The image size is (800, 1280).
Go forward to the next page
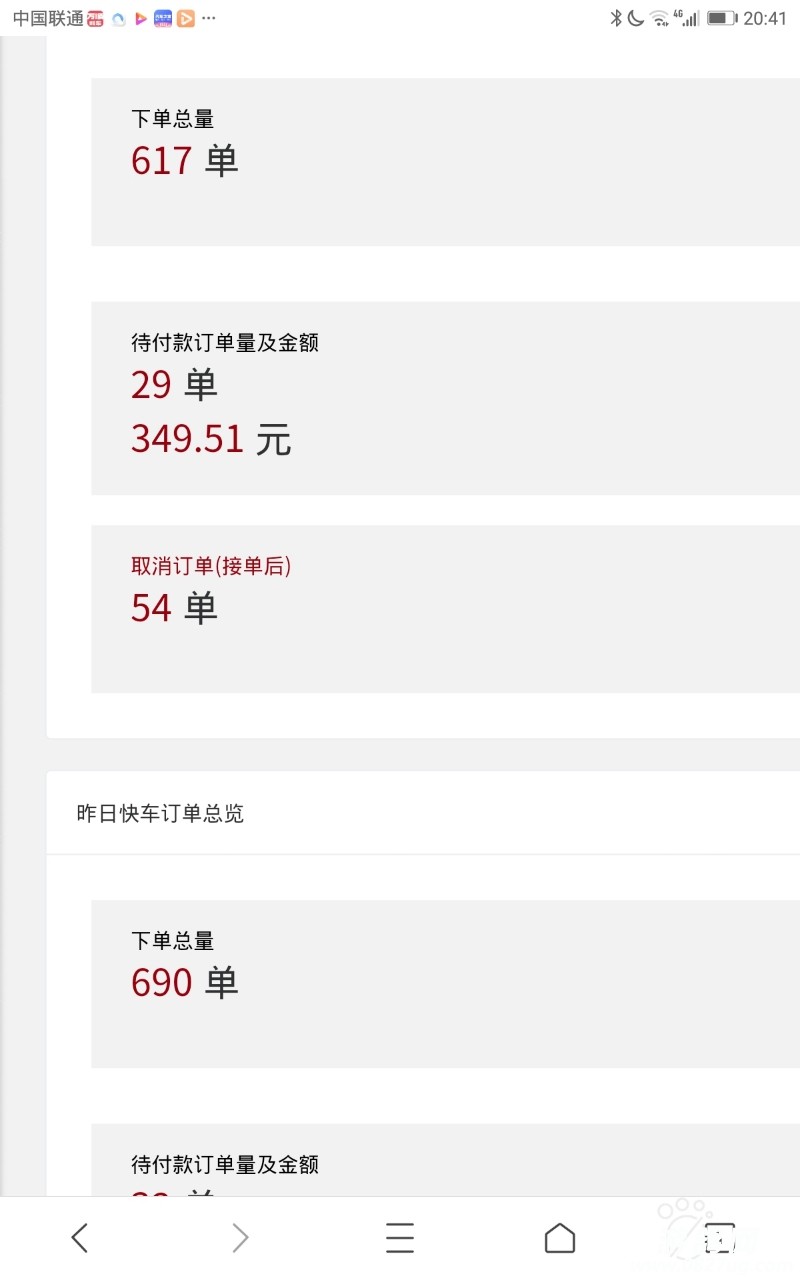[240, 1238]
